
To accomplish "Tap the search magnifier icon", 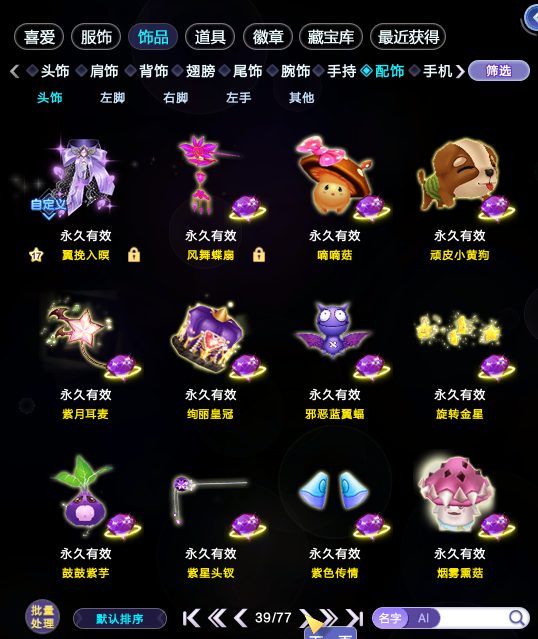I will click(516, 618).
